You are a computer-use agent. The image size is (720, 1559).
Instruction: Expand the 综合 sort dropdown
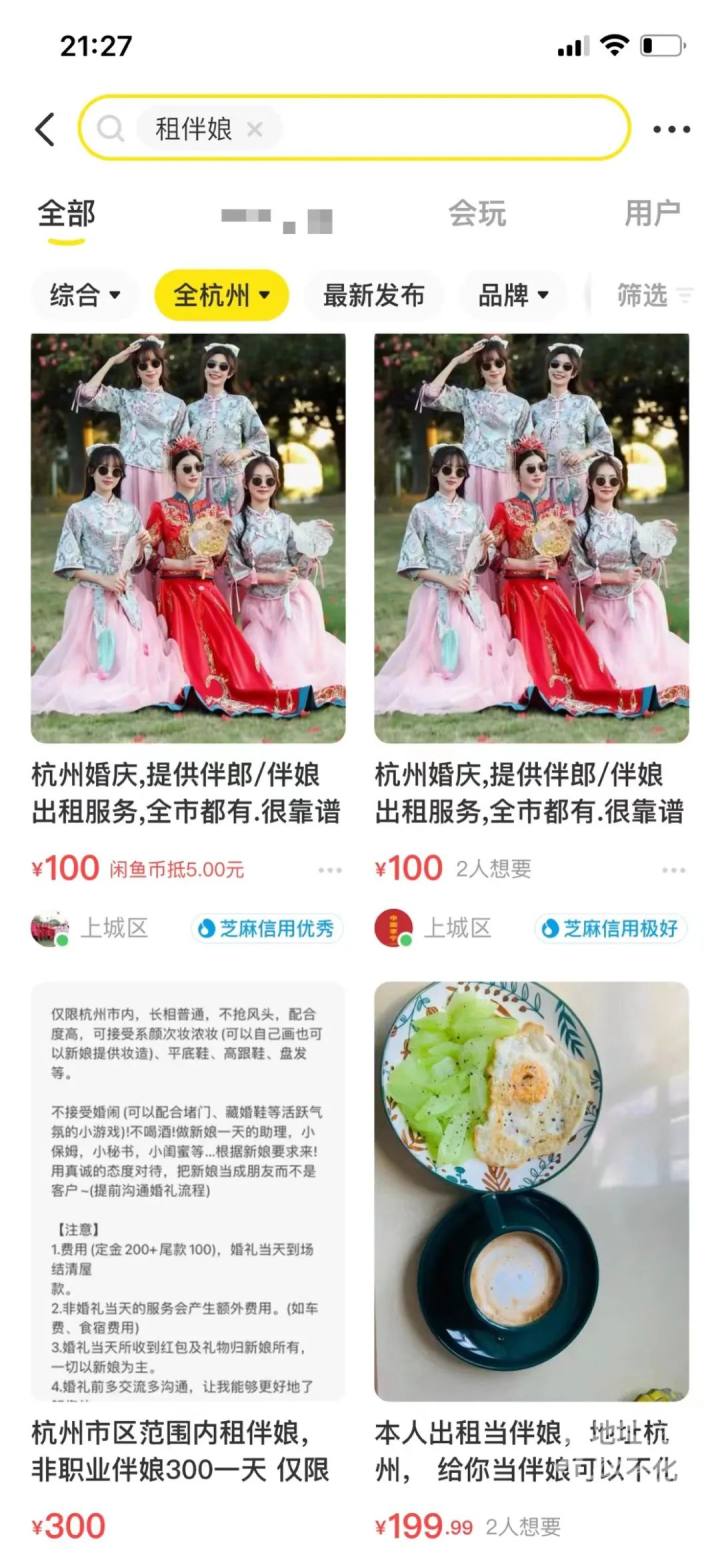[x=85, y=295]
